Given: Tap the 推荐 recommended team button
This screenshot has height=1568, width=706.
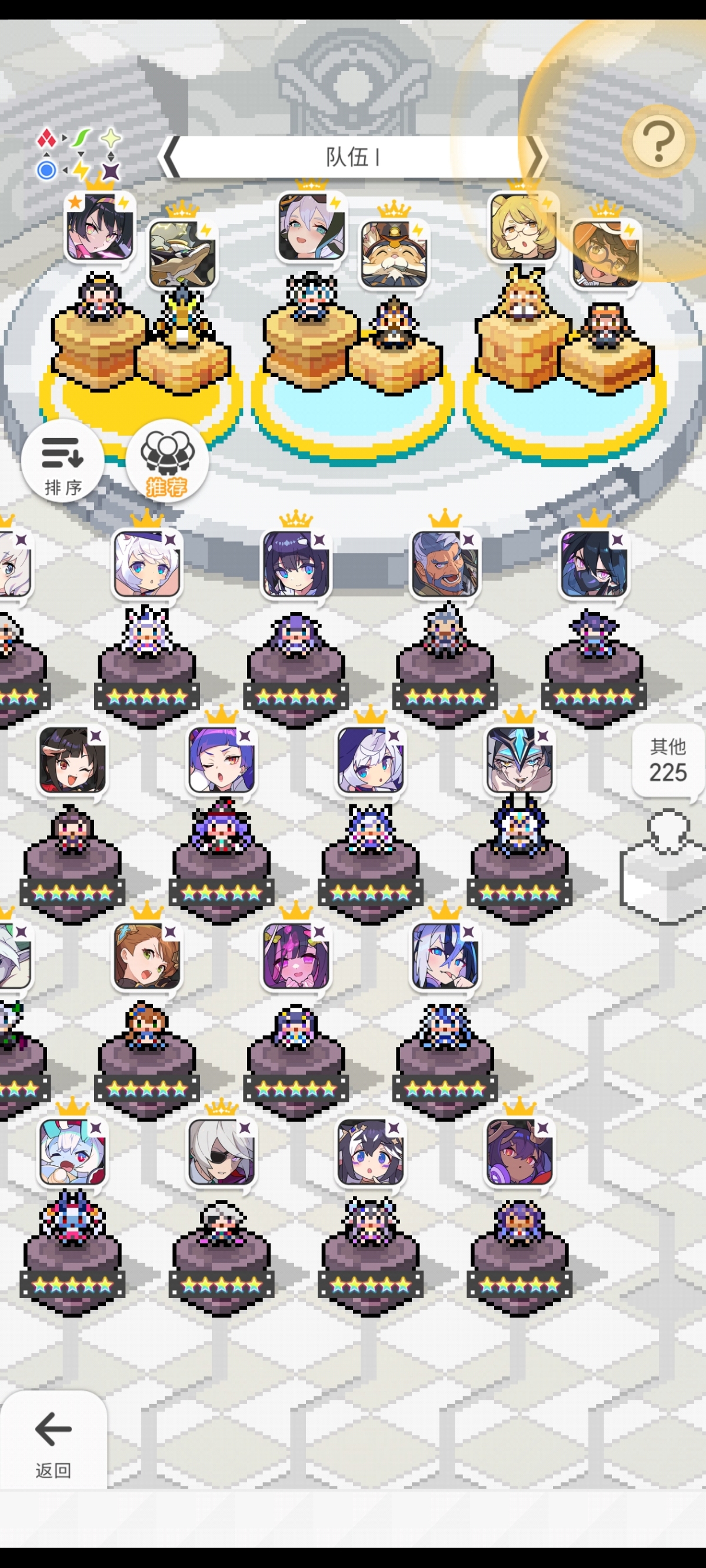Looking at the screenshot, I should point(167,461).
